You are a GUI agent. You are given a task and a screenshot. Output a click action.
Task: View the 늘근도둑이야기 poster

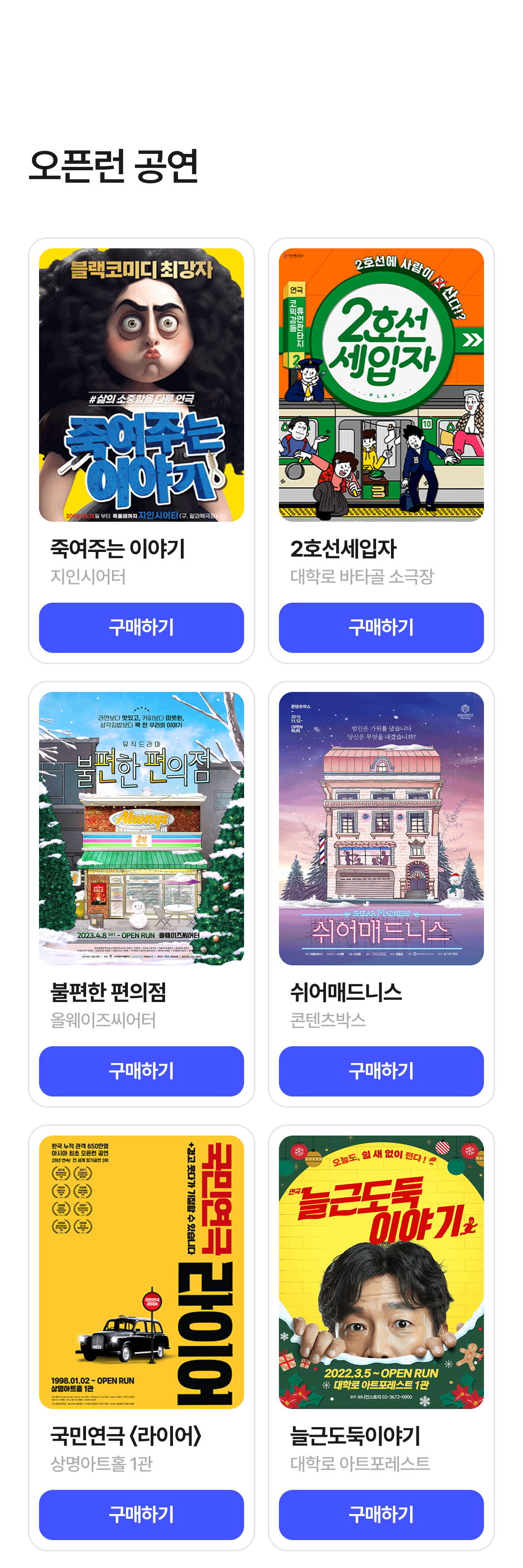[381, 1272]
